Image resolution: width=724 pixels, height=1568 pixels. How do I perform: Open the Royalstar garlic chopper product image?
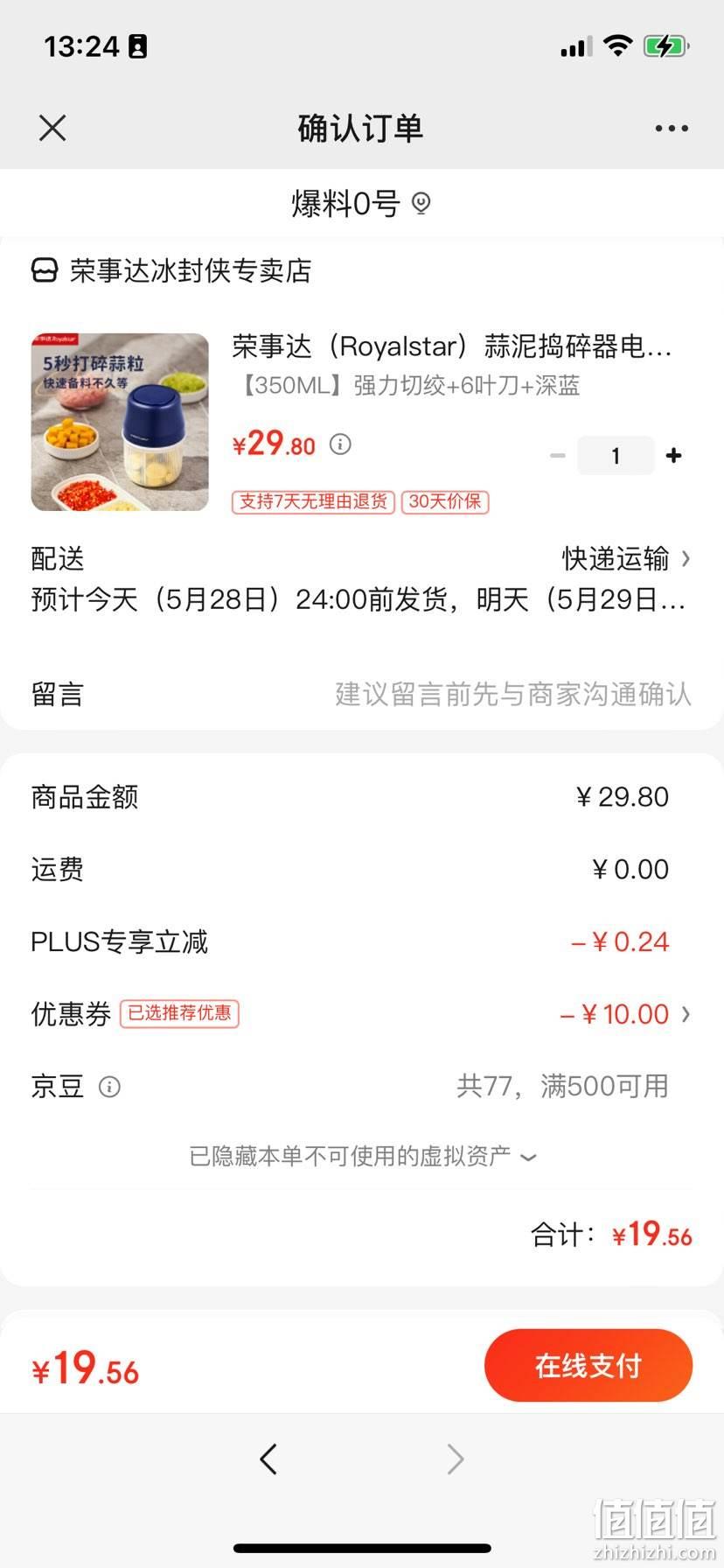tap(120, 422)
